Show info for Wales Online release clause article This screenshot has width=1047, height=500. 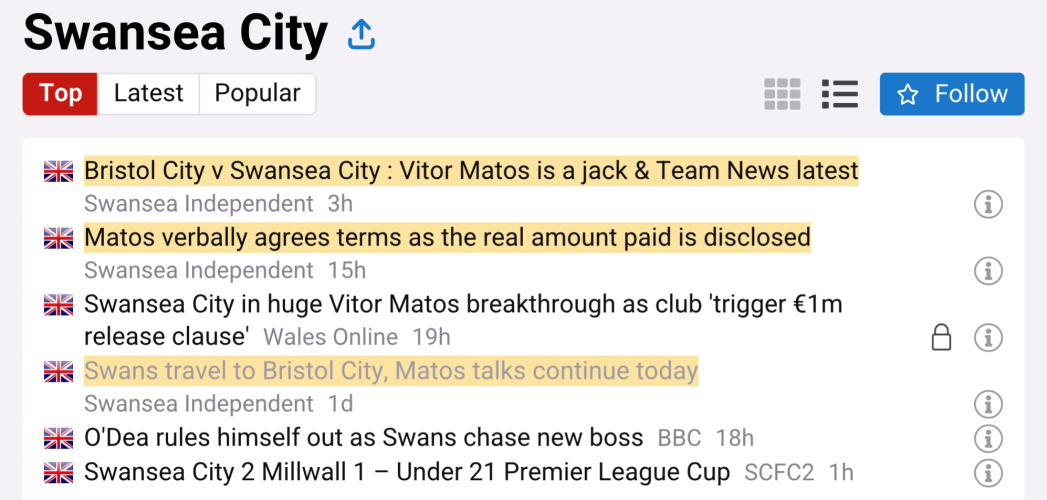tap(988, 338)
